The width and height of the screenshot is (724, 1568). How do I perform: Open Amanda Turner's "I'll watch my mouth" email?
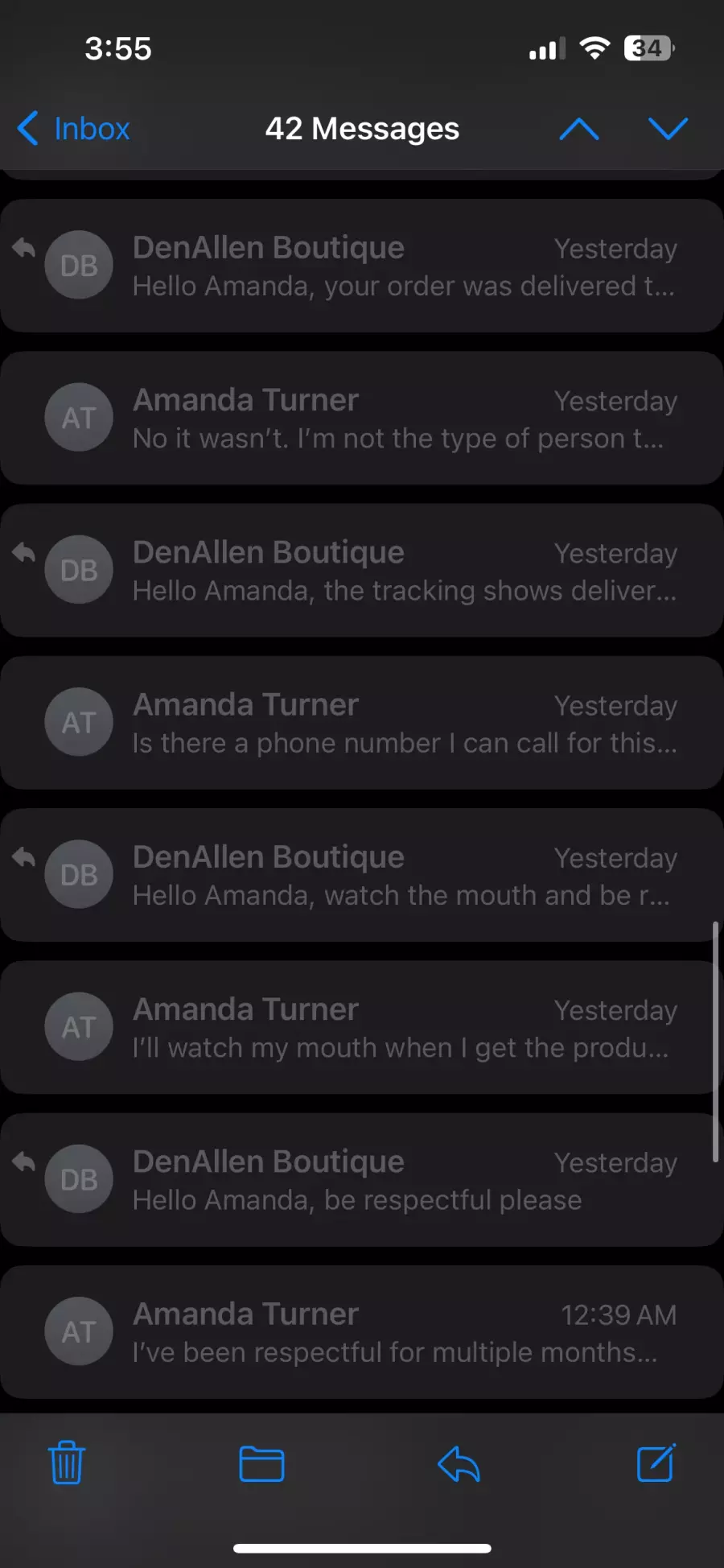[362, 1026]
